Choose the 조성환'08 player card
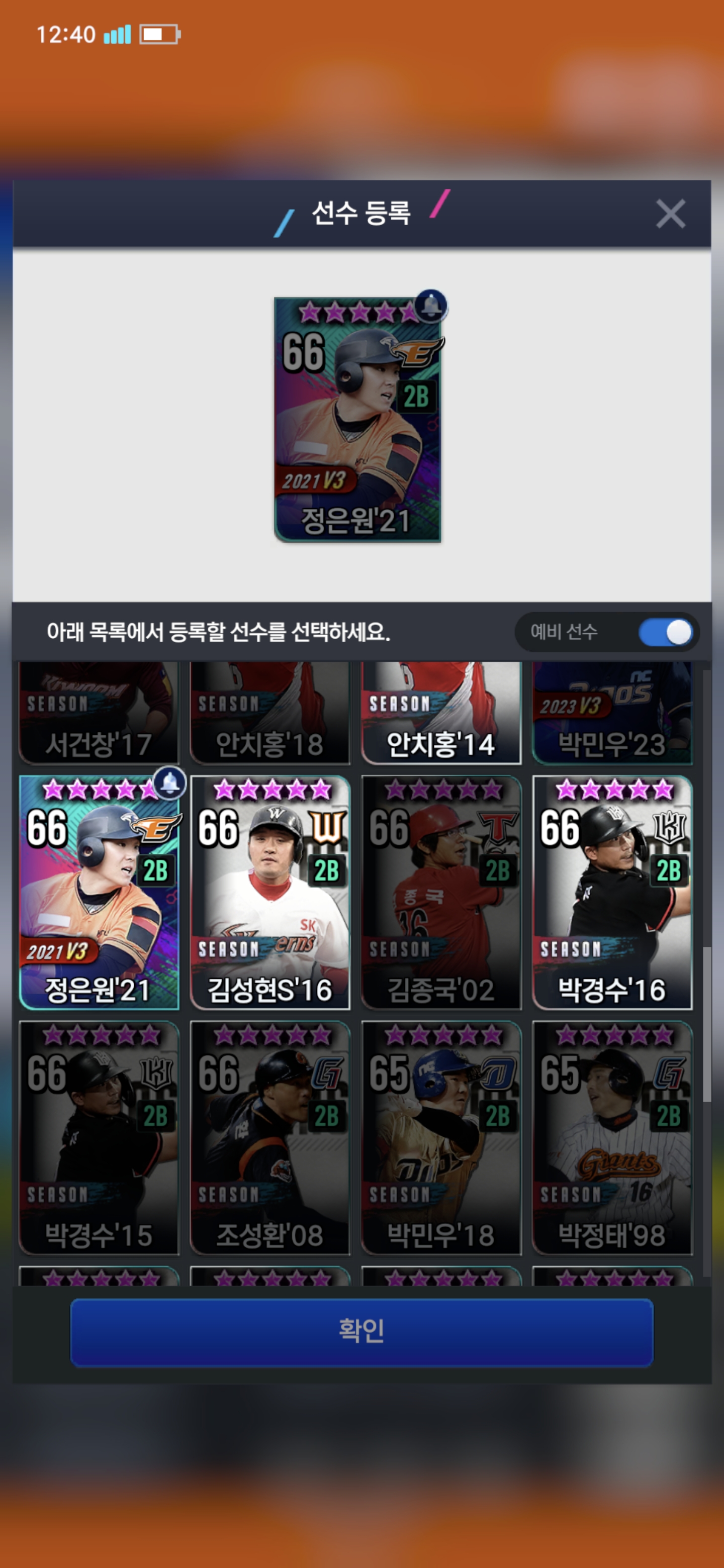Screen dimensions: 724x1568 (x=270, y=1137)
